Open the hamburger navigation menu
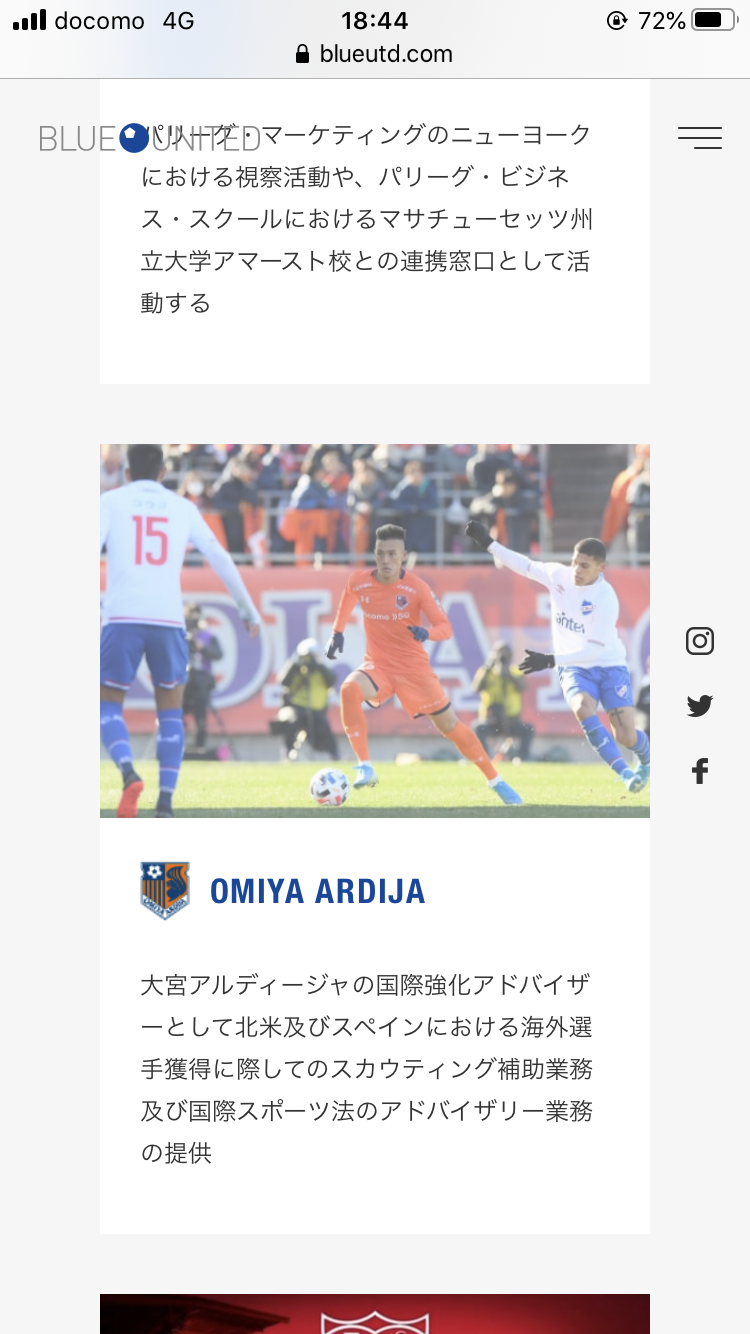Viewport: 750px width, 1334px height. tap(699, 138)
